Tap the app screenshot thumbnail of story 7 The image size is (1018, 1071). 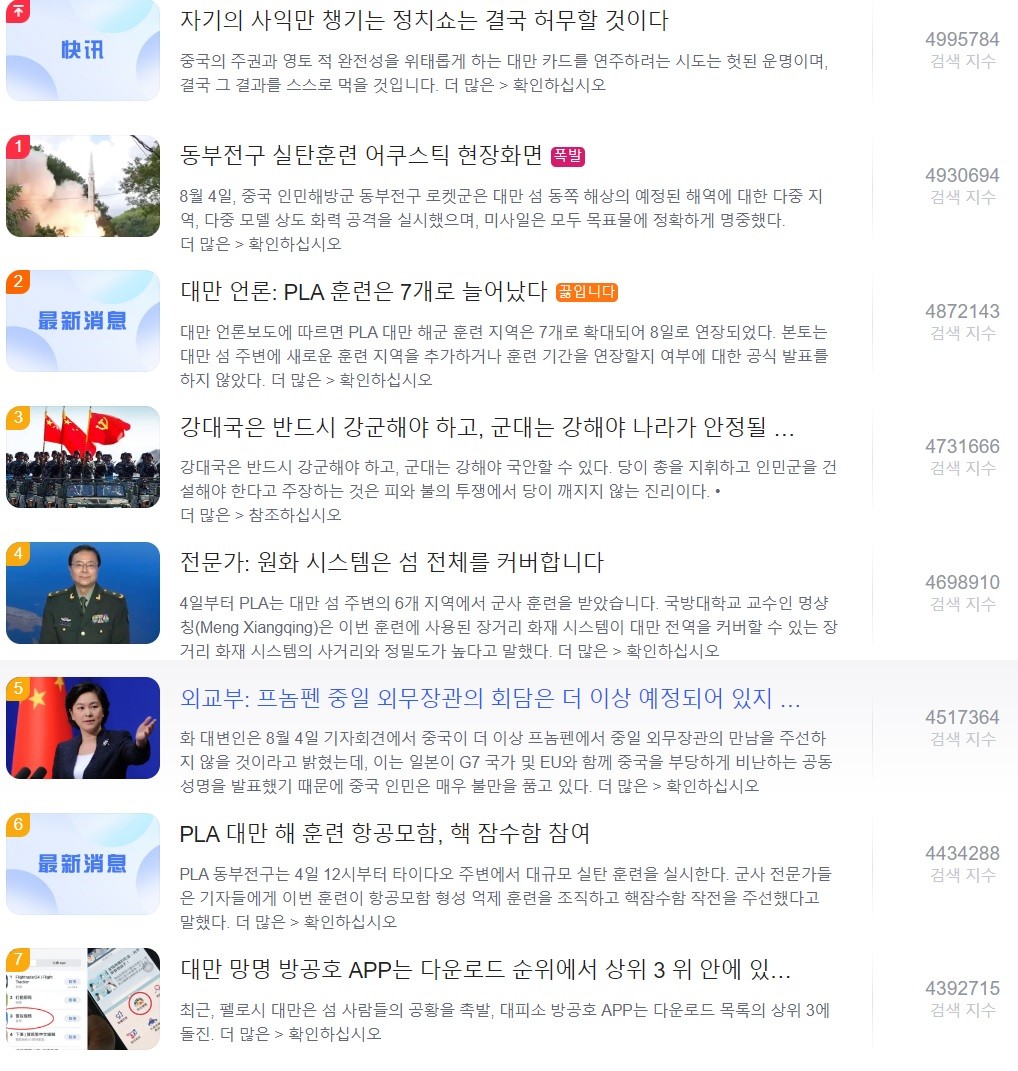click(x=83, y=999)
